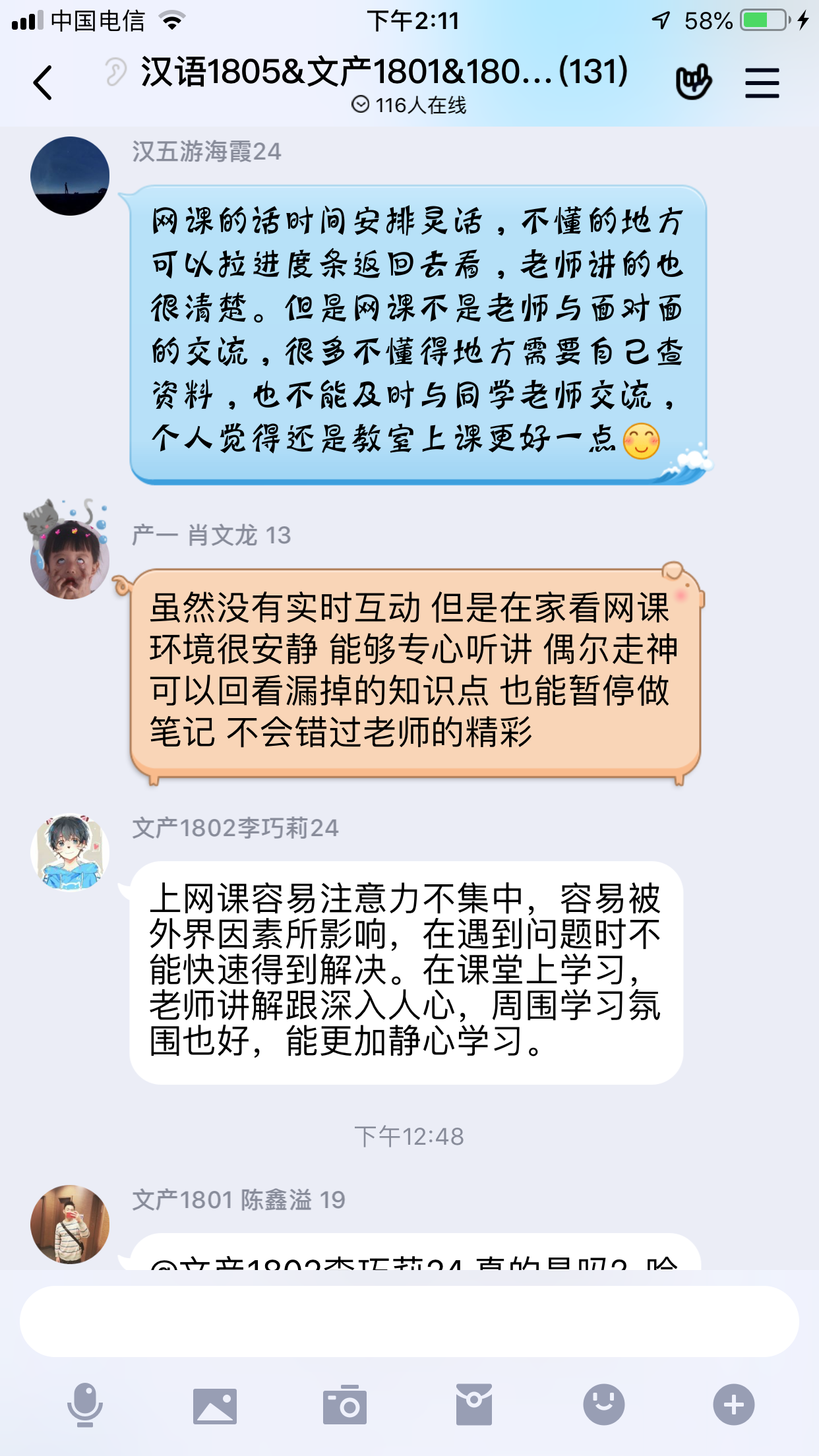Open the avatar of 文产1801 陈鑫溢 19

[x=70, y=1225]
